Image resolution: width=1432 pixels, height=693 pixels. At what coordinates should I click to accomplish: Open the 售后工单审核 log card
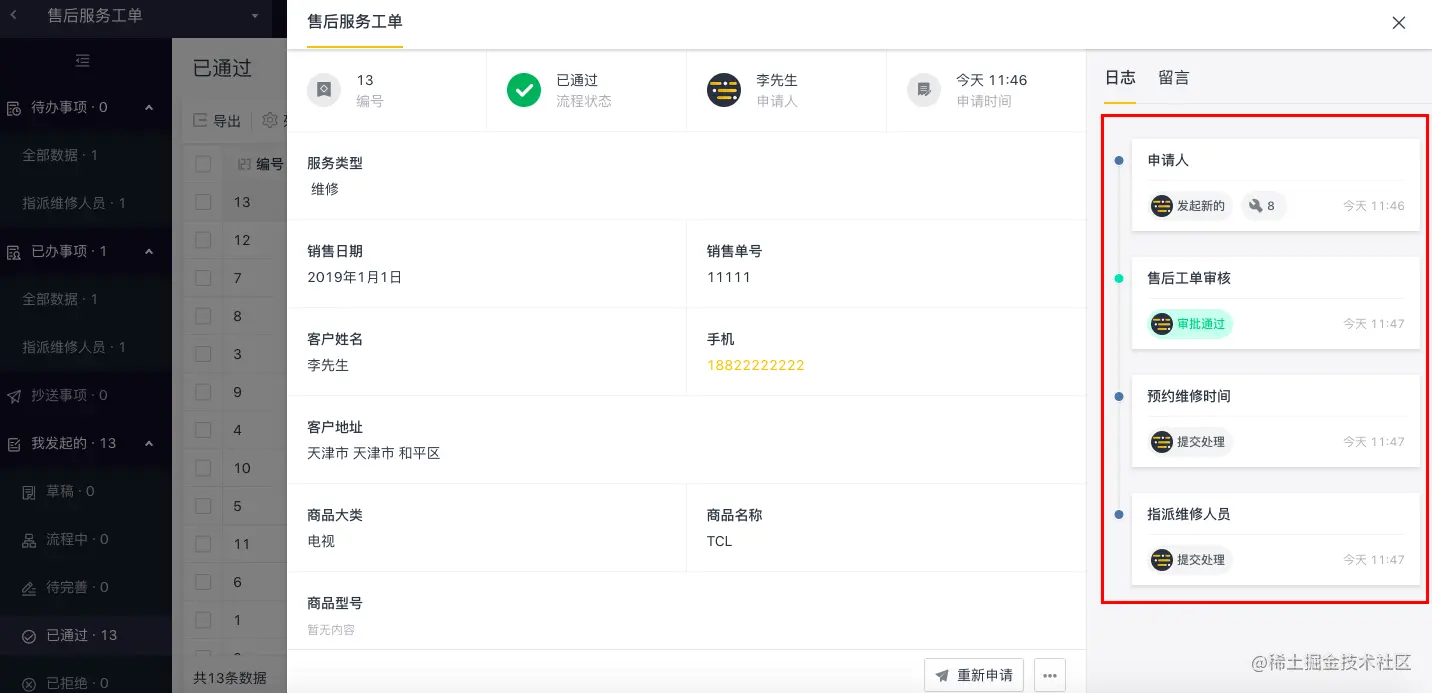tap(1275, 303)
